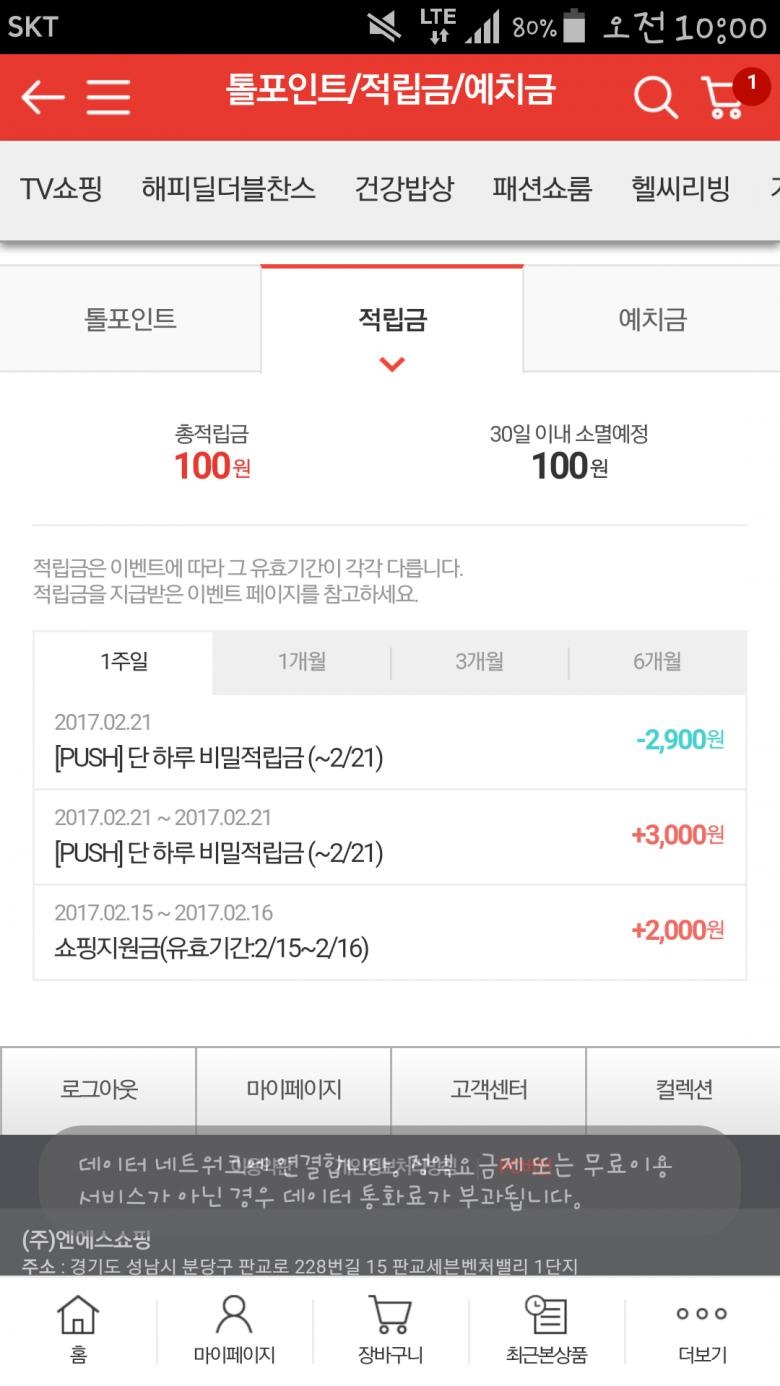The image size is (780, 1386).
Task: Go to TV쇼핑 category
Action: tap(62, 188)
